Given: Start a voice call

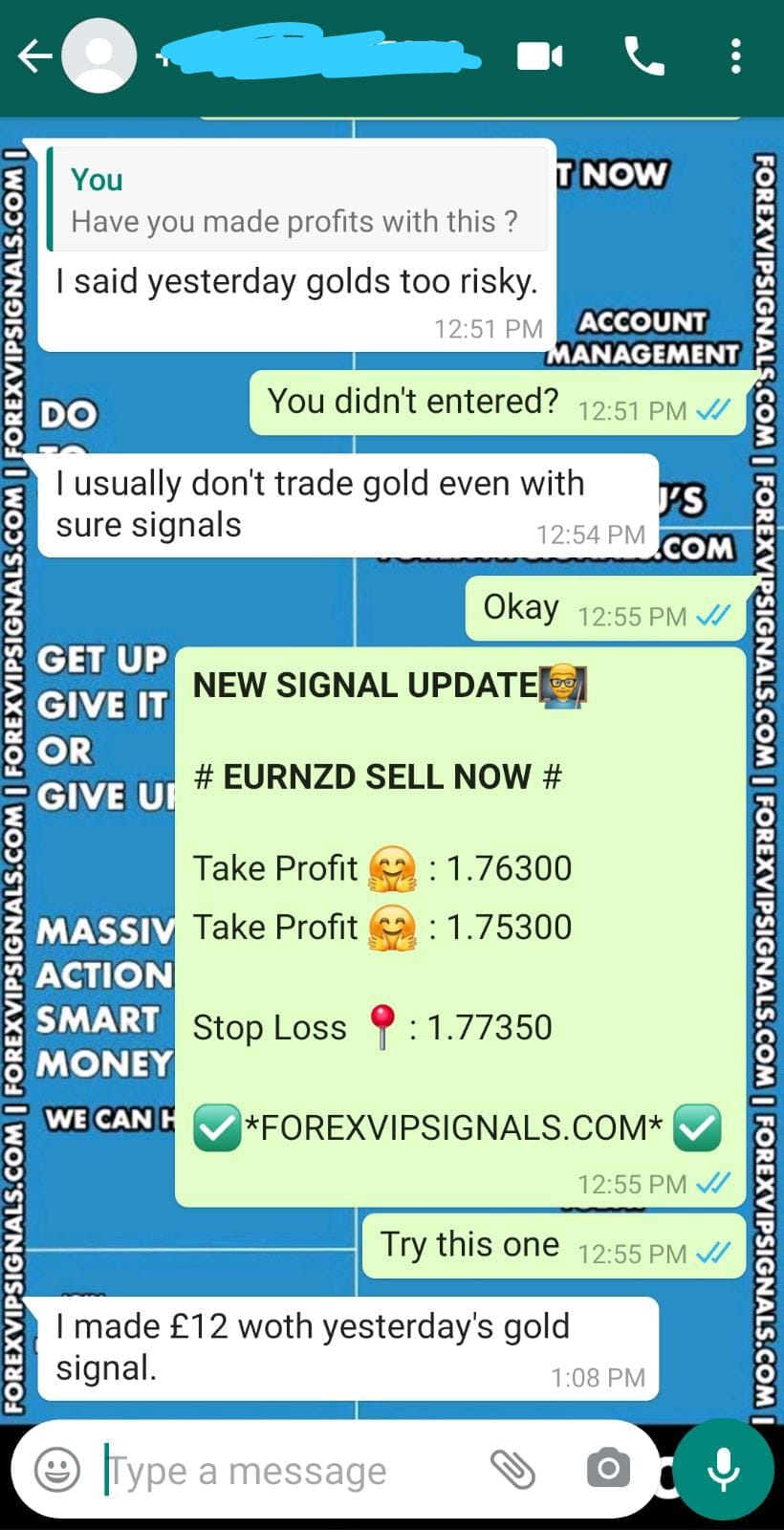Looking at the screenshot, I should click(x=643, y=56).
